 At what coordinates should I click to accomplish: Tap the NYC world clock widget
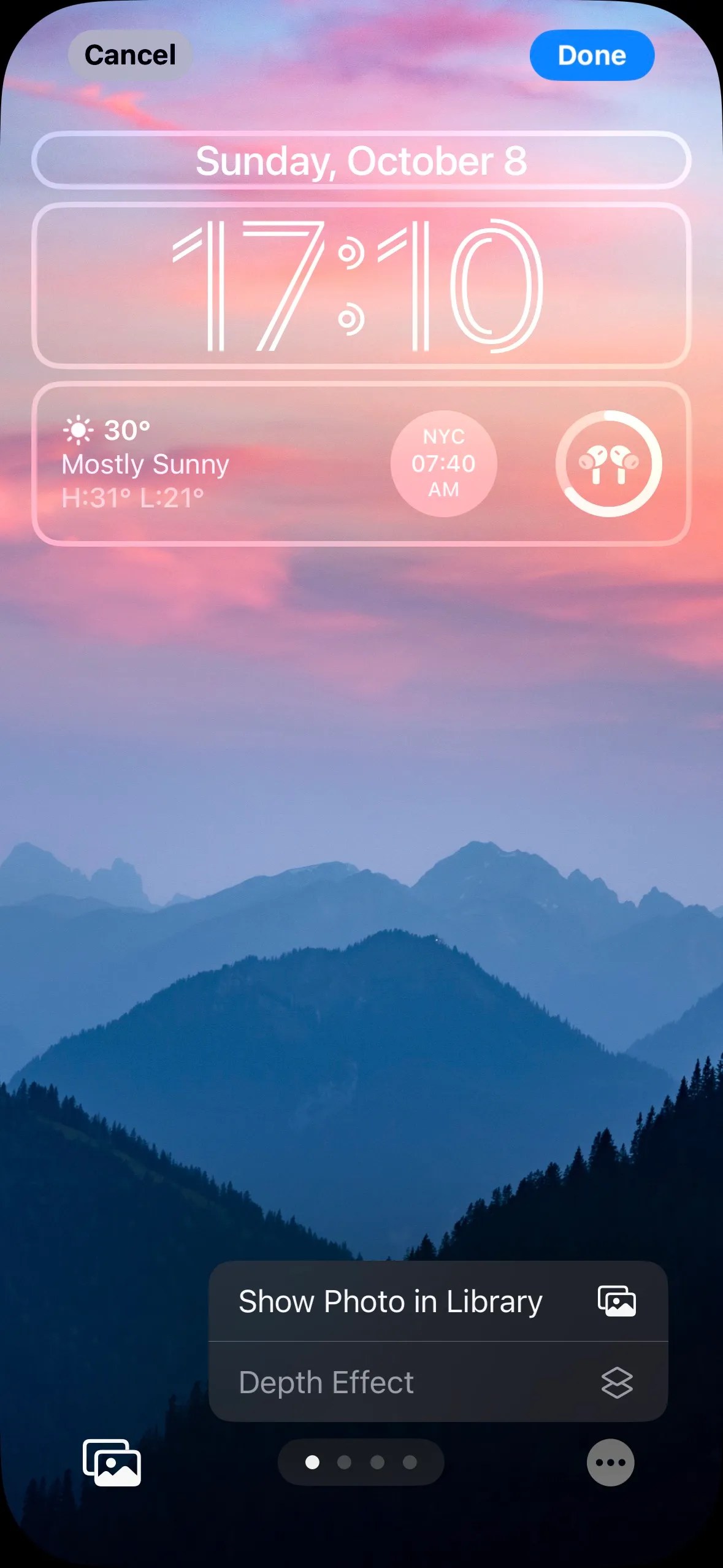[x=443, y=464]
